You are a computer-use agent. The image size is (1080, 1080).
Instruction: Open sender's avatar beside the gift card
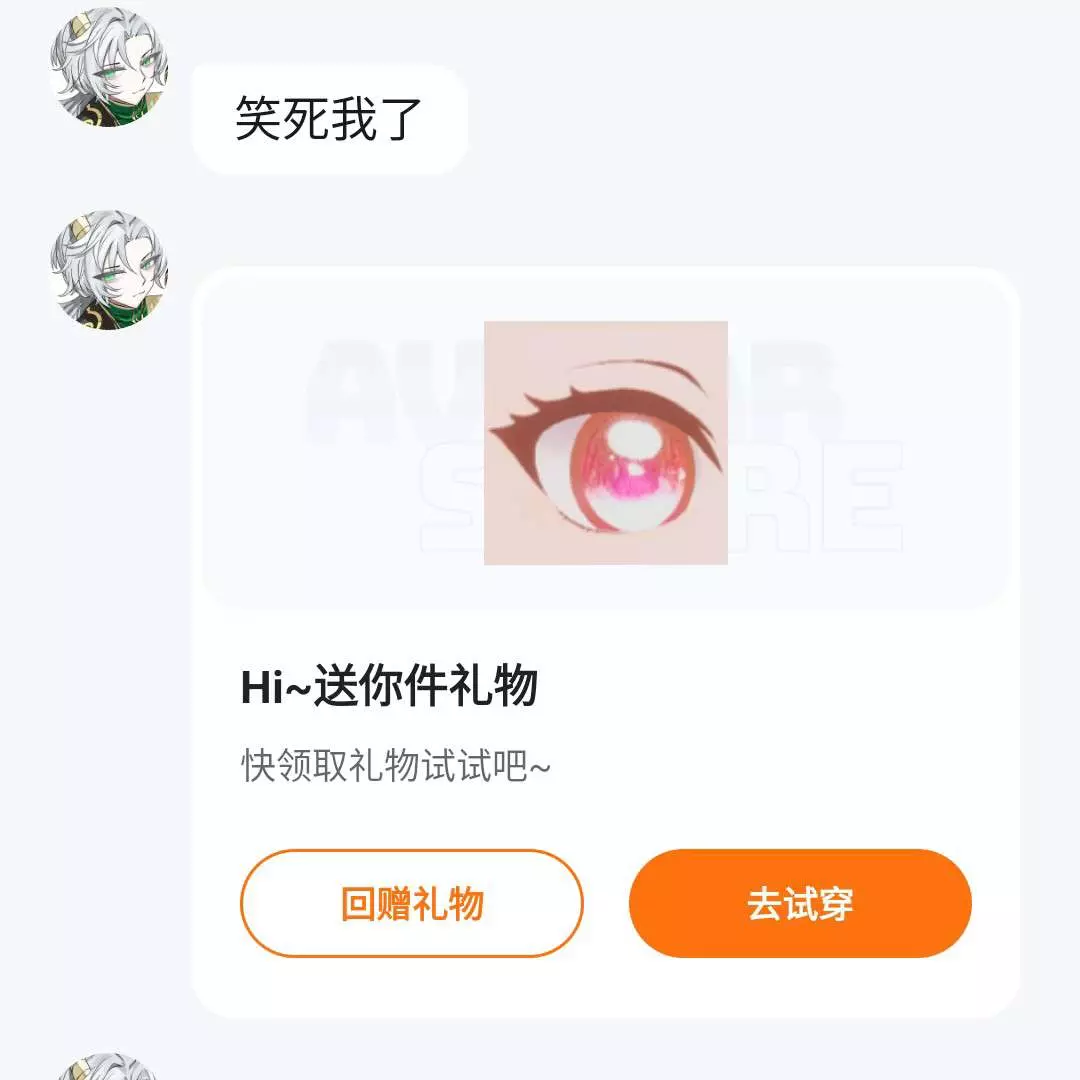point(109,270)
